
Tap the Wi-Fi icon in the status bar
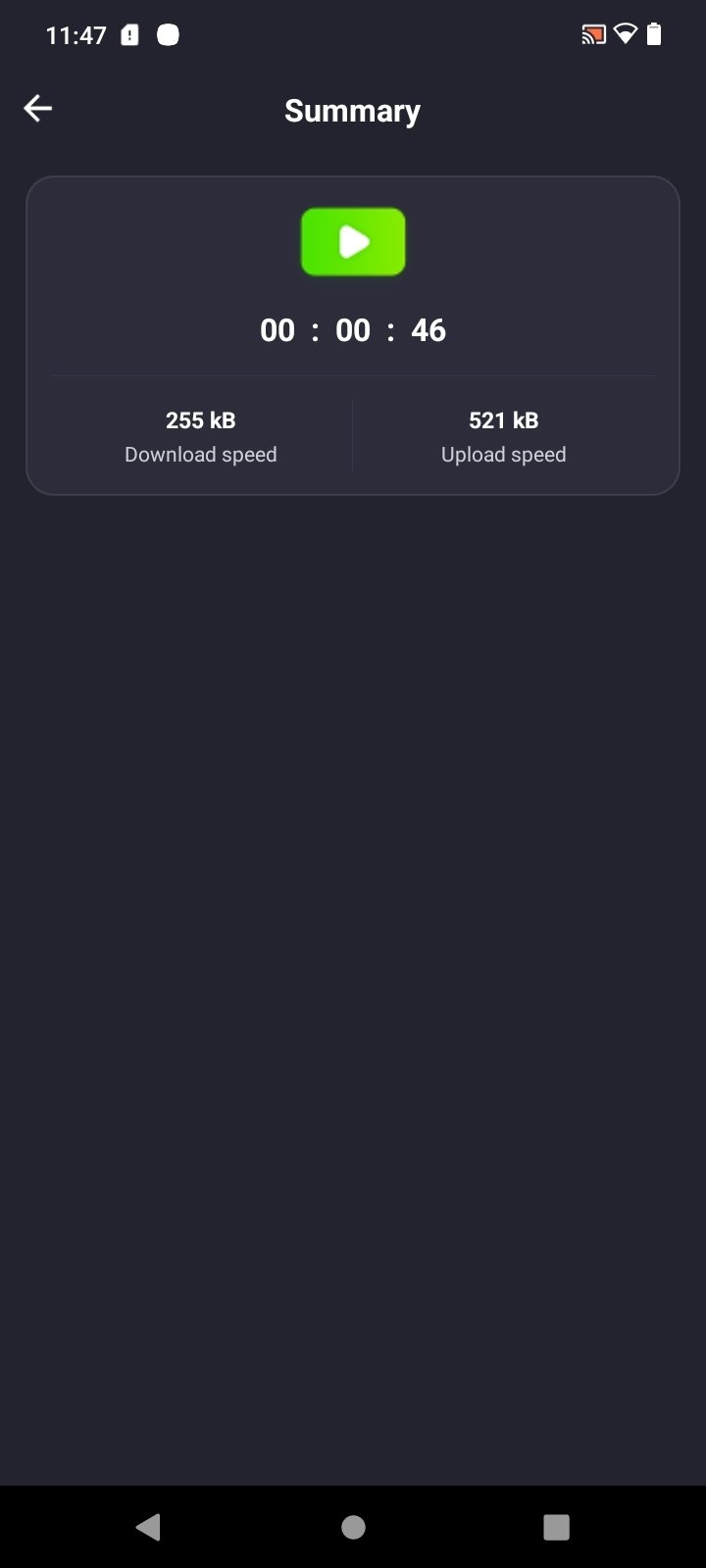pos(626,33)
